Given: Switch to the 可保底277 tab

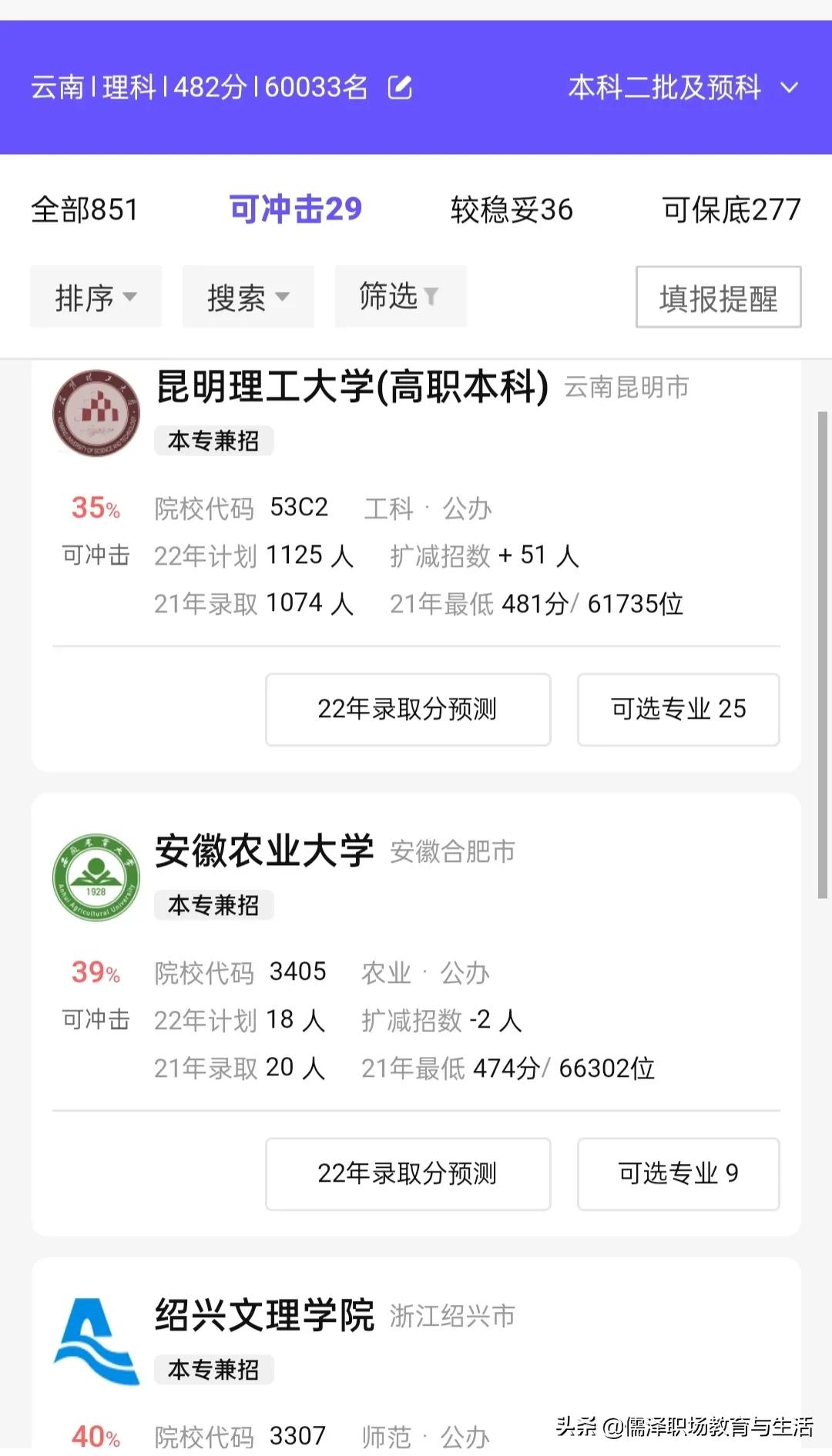Looking at the screenshot, I should (730, 208).
